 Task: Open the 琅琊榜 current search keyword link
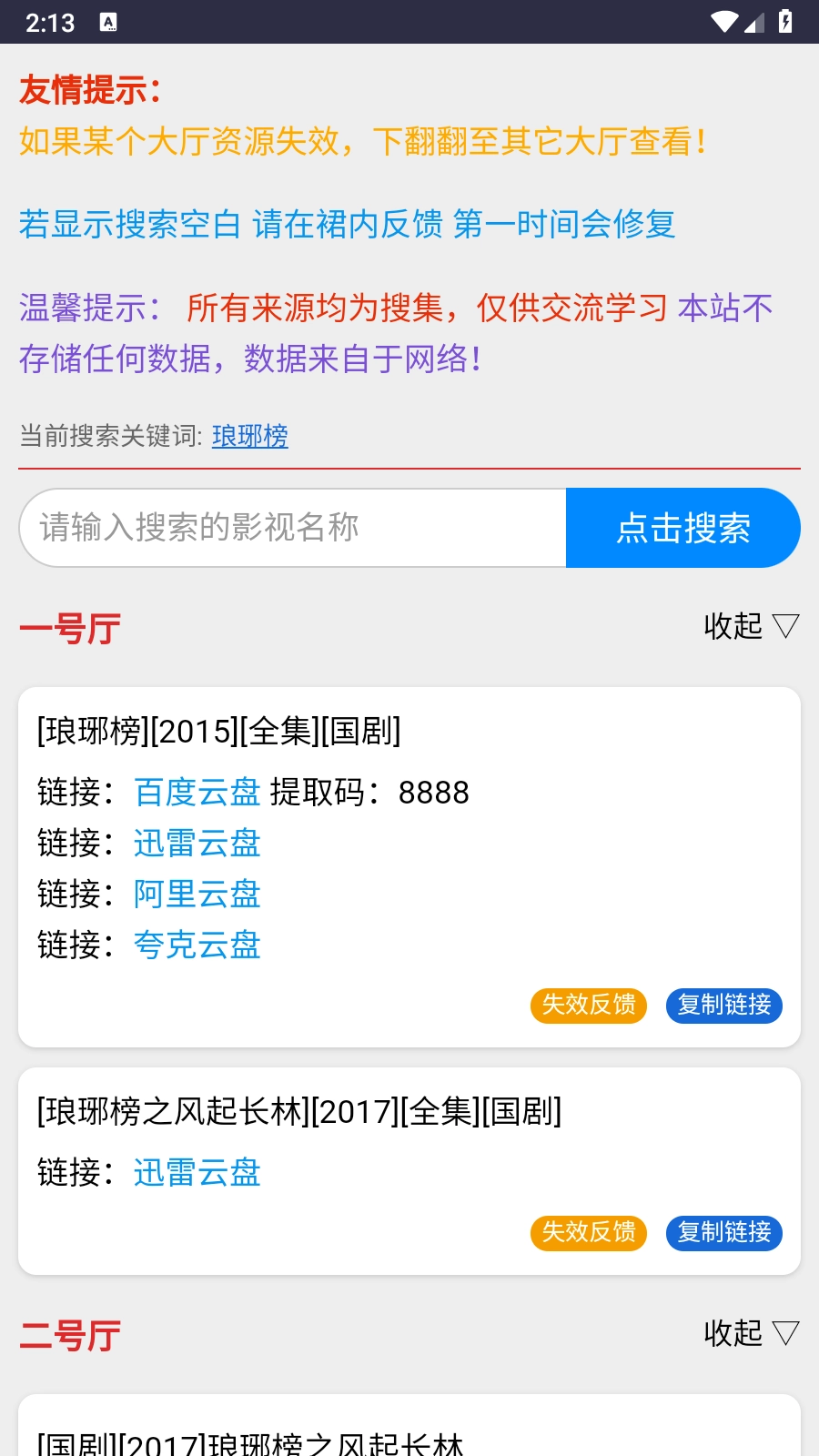[x=249, y=438]
